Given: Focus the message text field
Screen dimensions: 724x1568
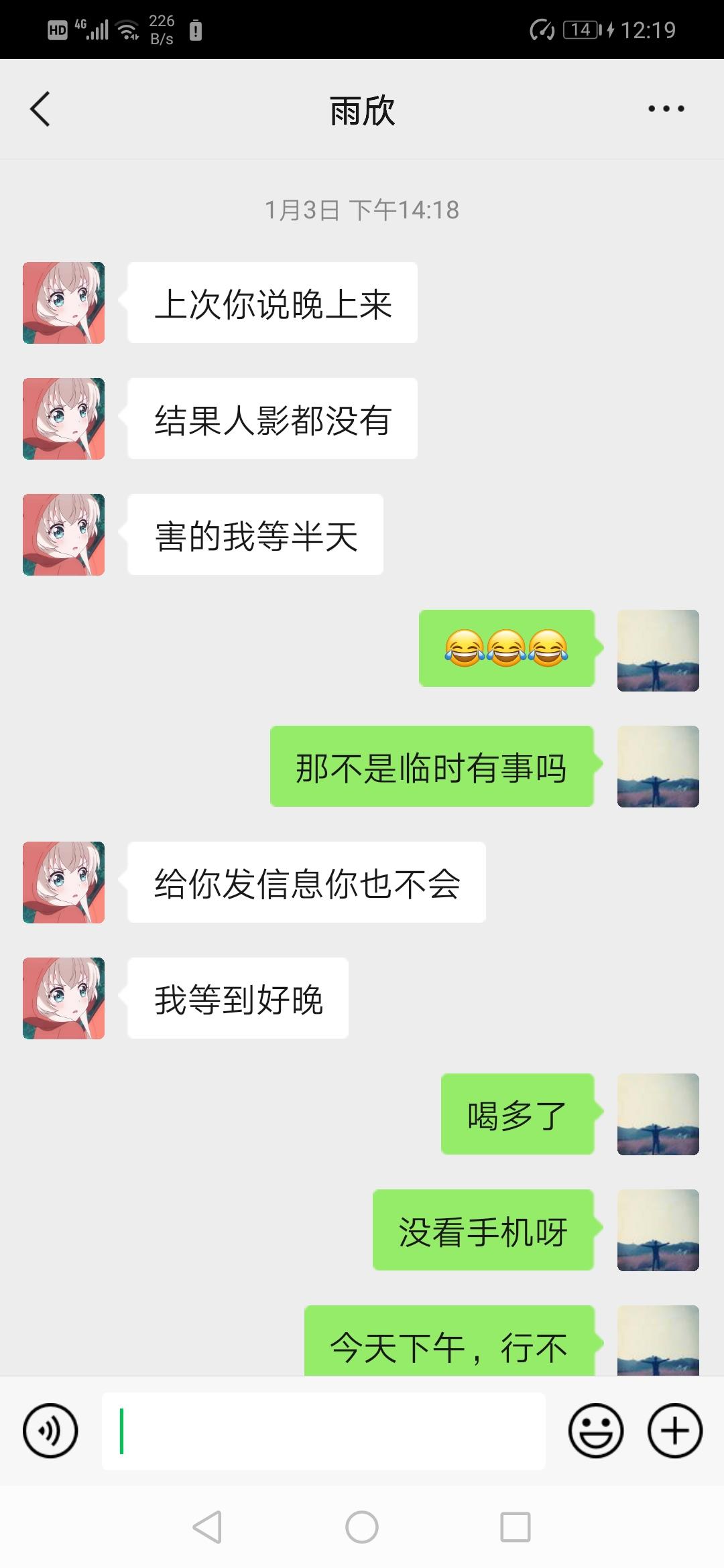Looking at the screenshot, I should 323,1431.
